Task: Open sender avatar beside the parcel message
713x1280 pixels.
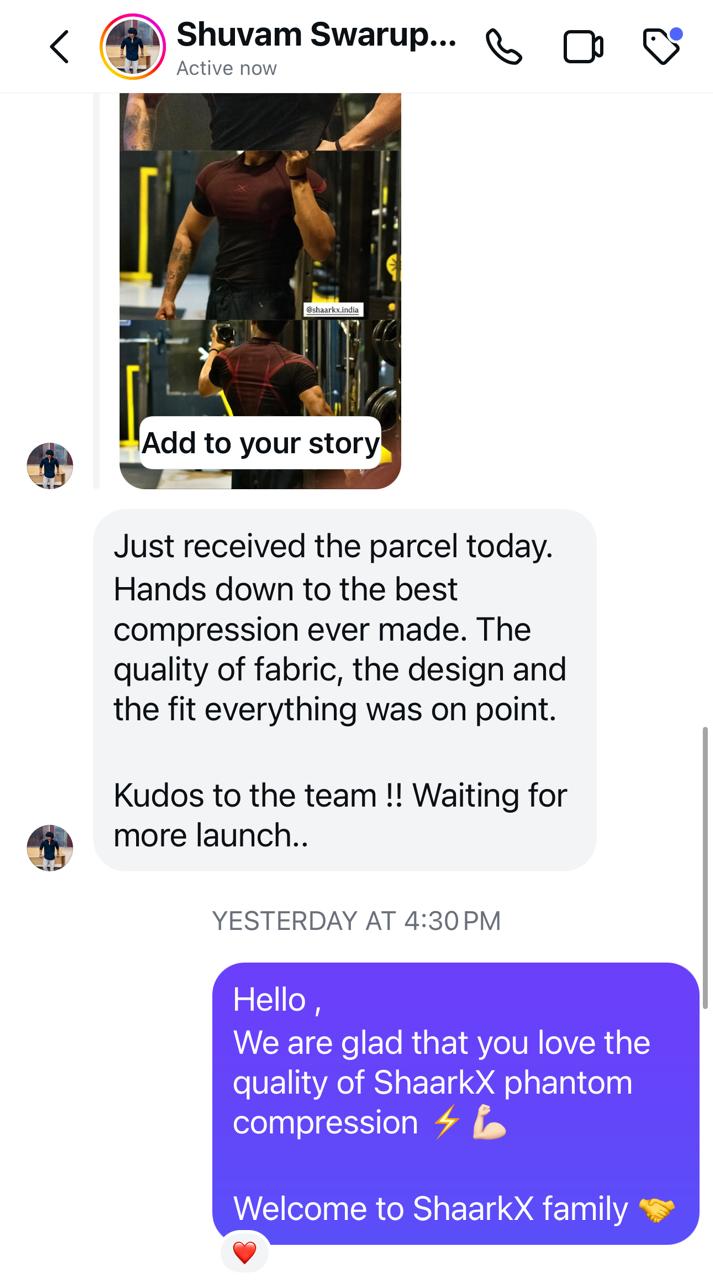Action: click(50, 847)
